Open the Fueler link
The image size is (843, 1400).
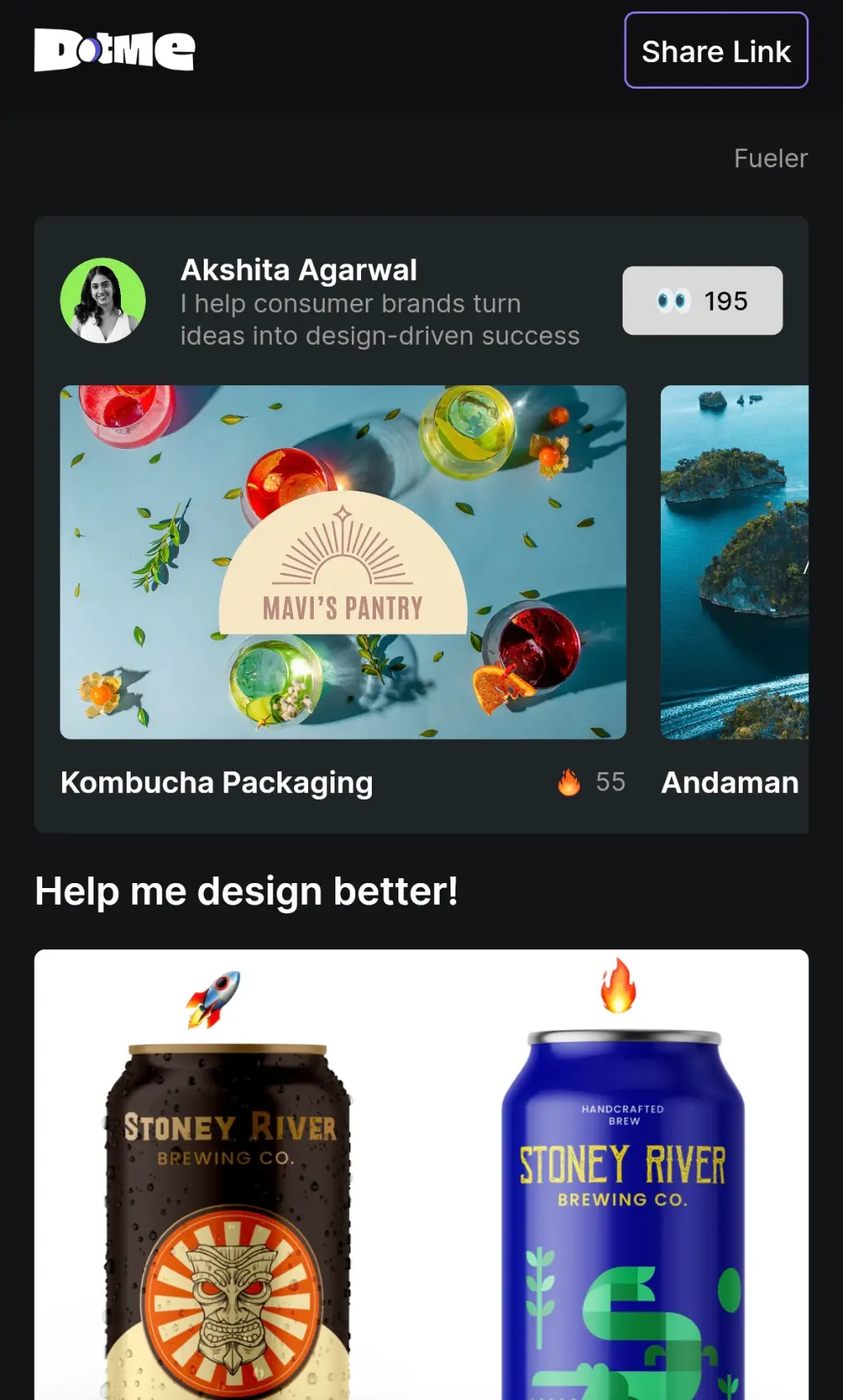coord(770,158)
